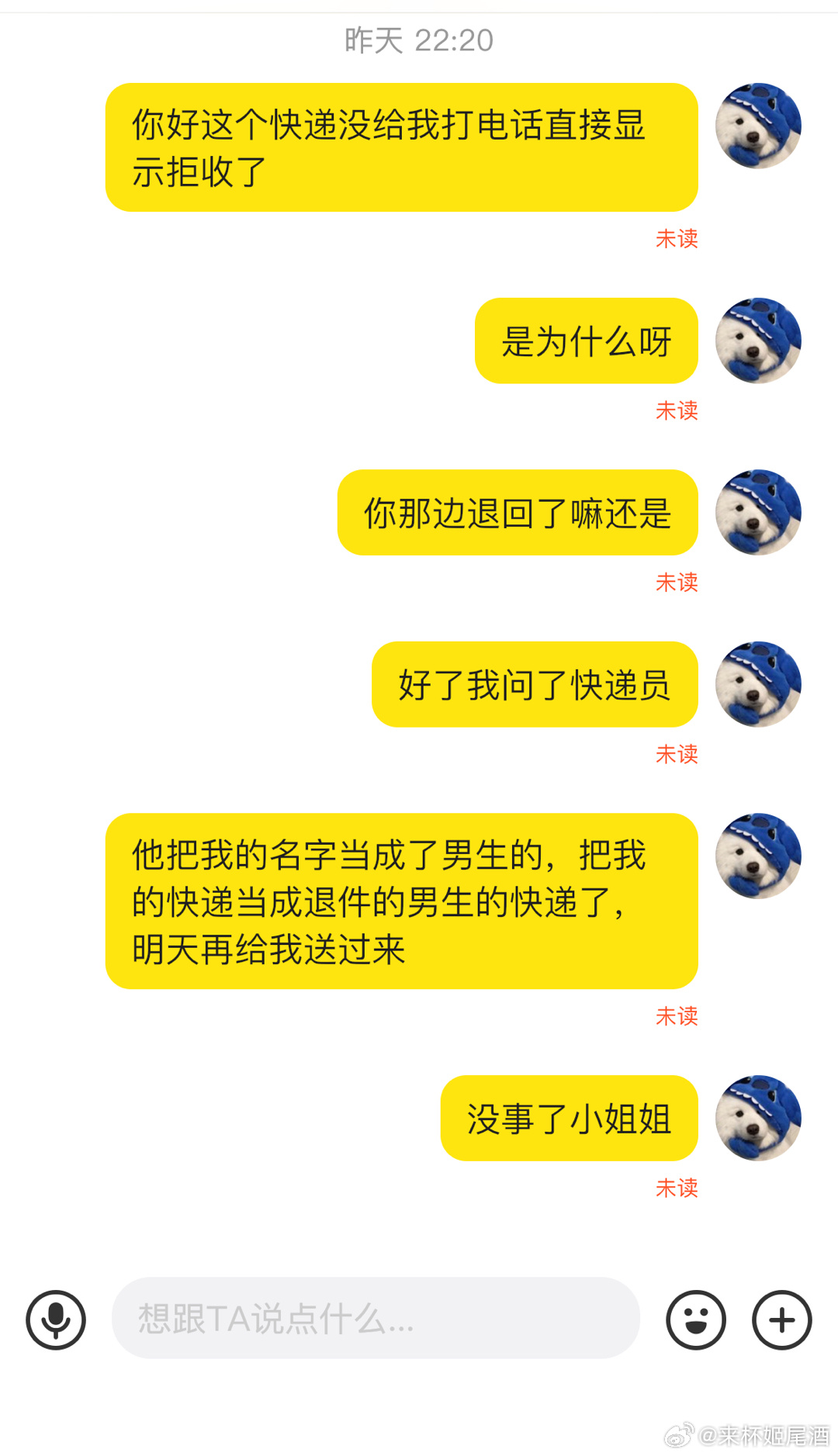Viewport: 838px width, 1456px height.
Task: Open the plus attachment menu
Action: [781, 1319]
